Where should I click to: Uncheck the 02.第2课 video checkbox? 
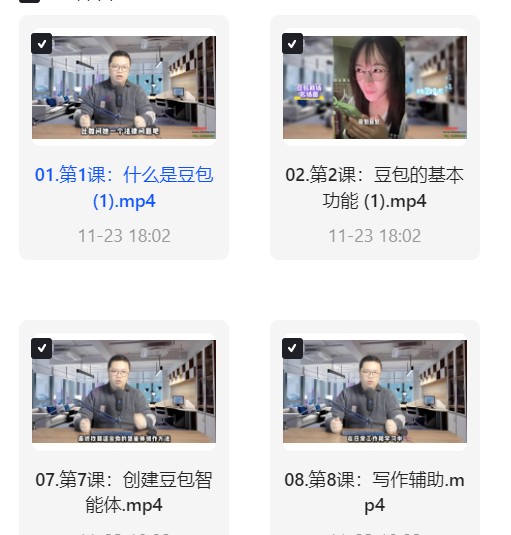(292, 44)
